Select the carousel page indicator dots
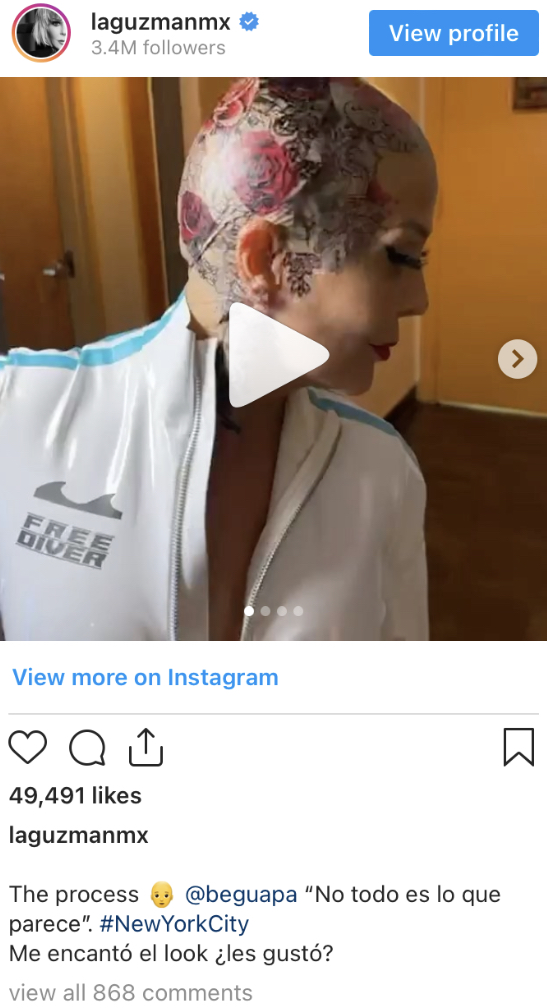 click(274, 611)
